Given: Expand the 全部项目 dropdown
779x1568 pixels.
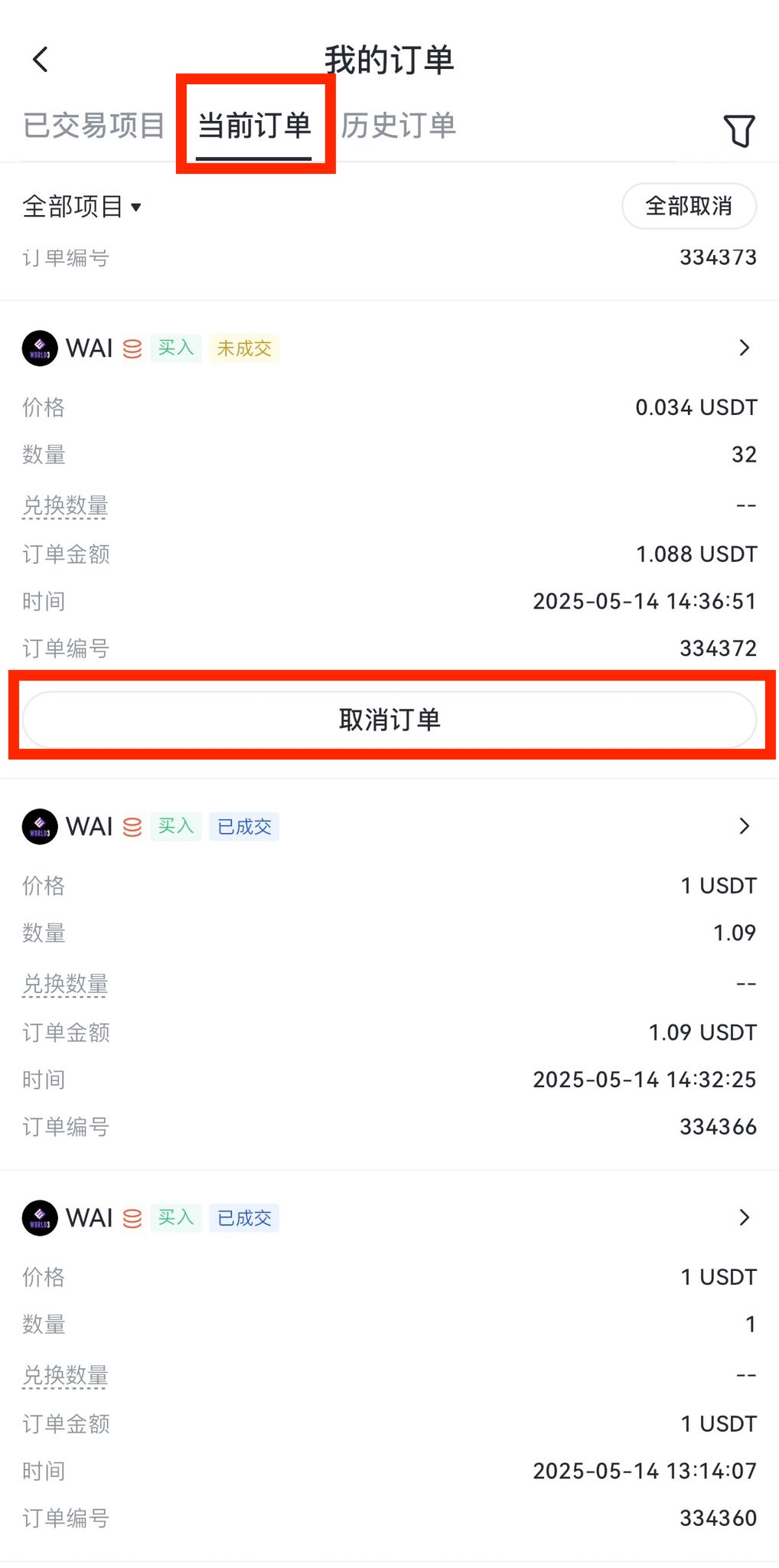Looking at the screenshot, I should [82, 207].
